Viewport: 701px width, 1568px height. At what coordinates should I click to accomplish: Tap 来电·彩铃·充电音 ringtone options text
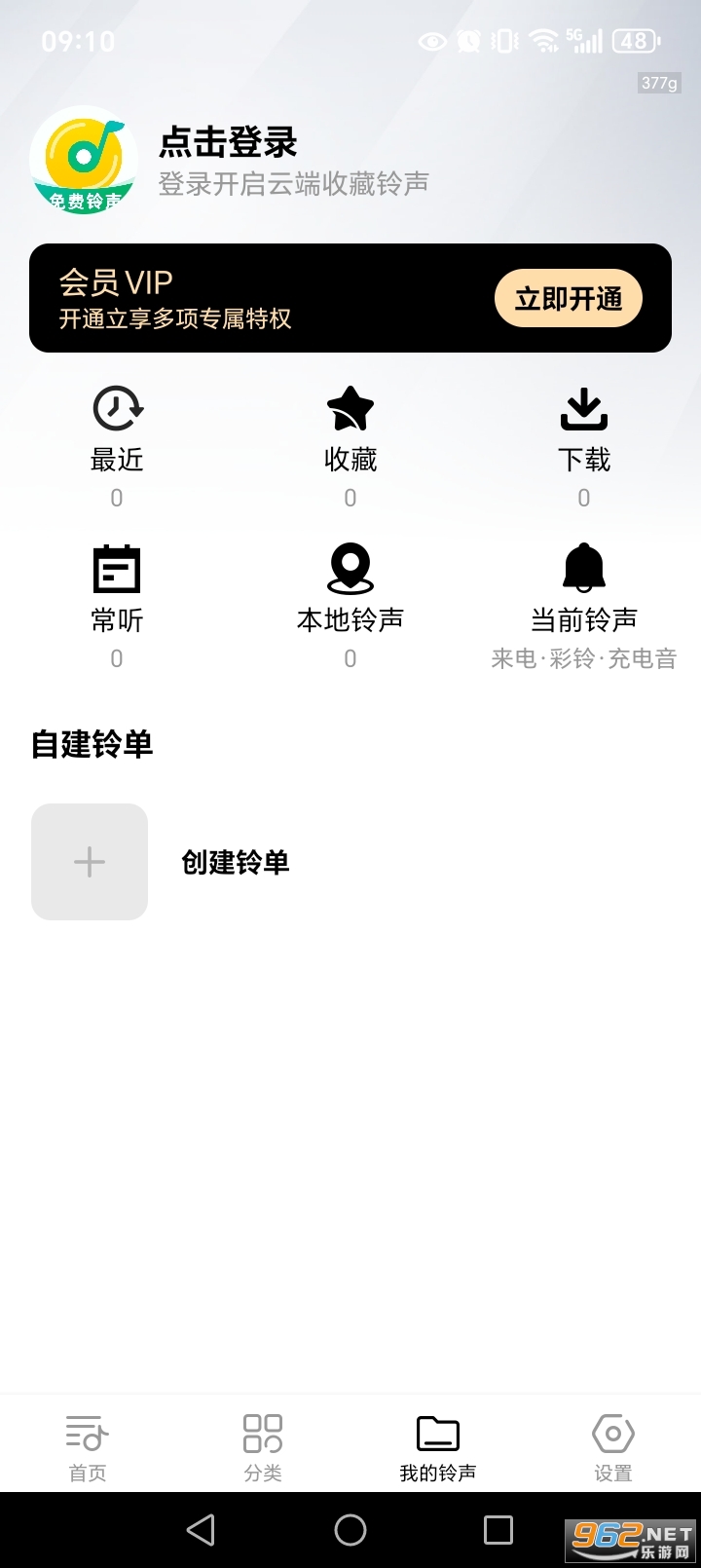click(x=583, y=658)
